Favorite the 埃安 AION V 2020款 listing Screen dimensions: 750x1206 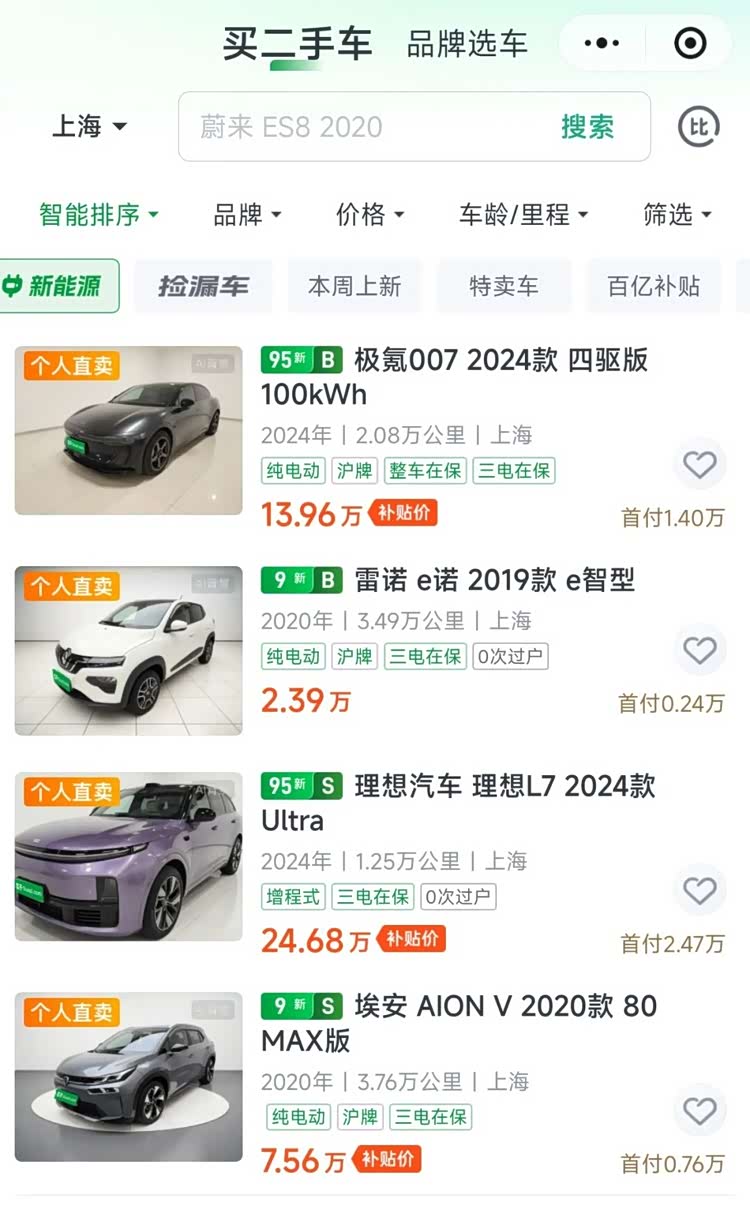(x=699, y=1110)
